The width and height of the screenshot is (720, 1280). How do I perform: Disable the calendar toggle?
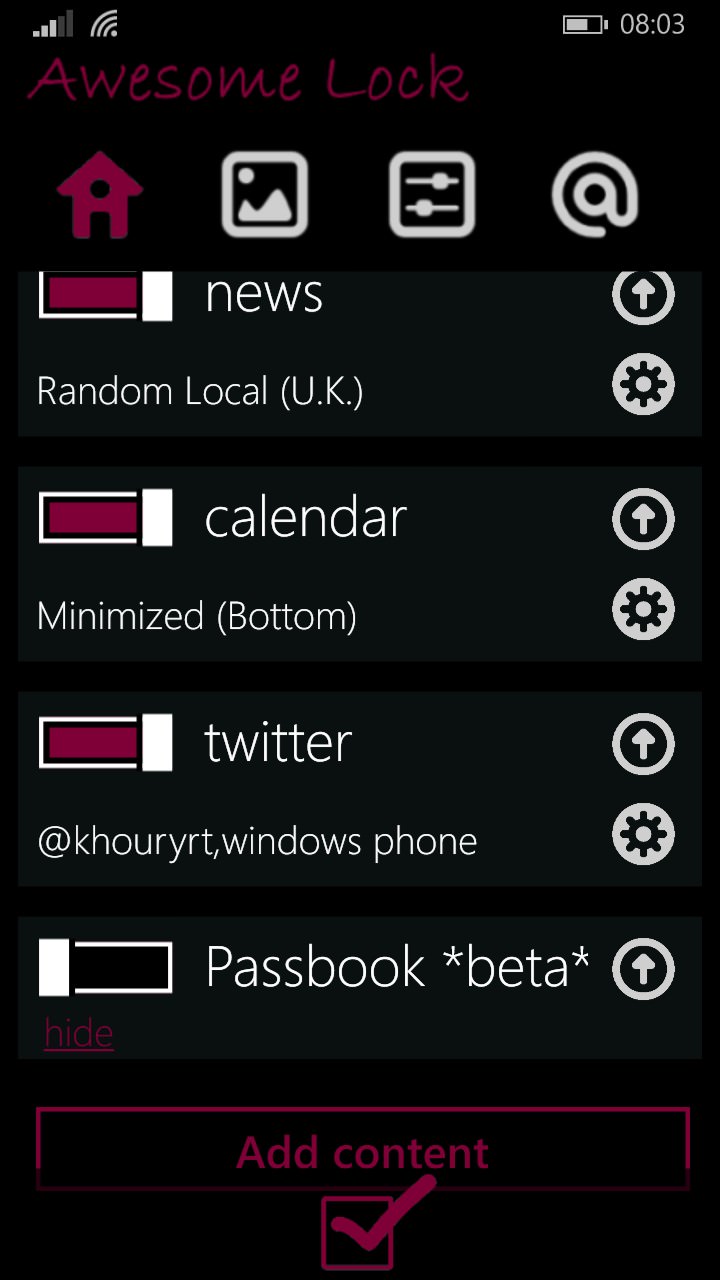(105, 518)
